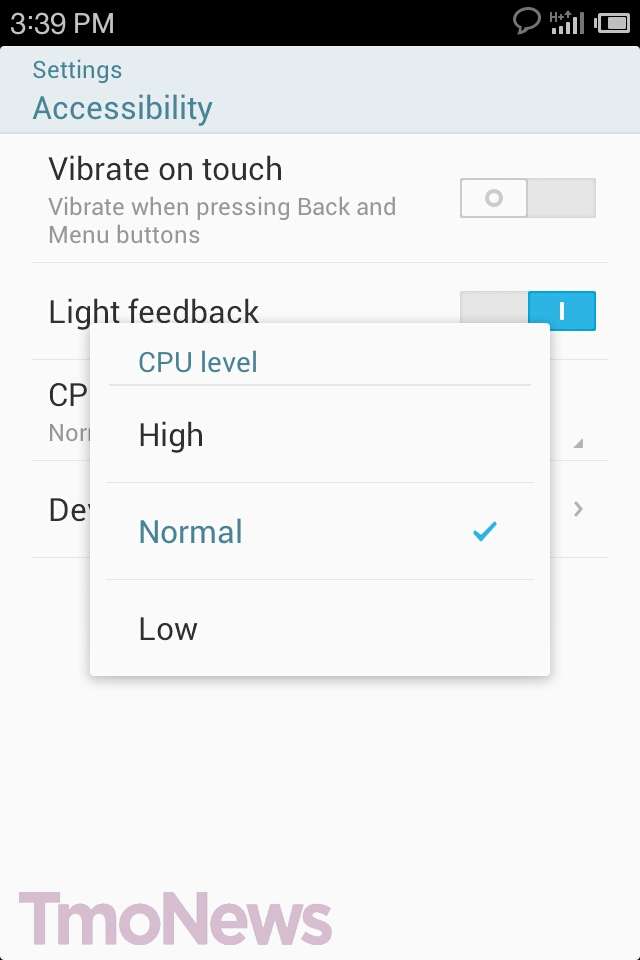Choose Normal CPU level option

(x=320, y=532)
